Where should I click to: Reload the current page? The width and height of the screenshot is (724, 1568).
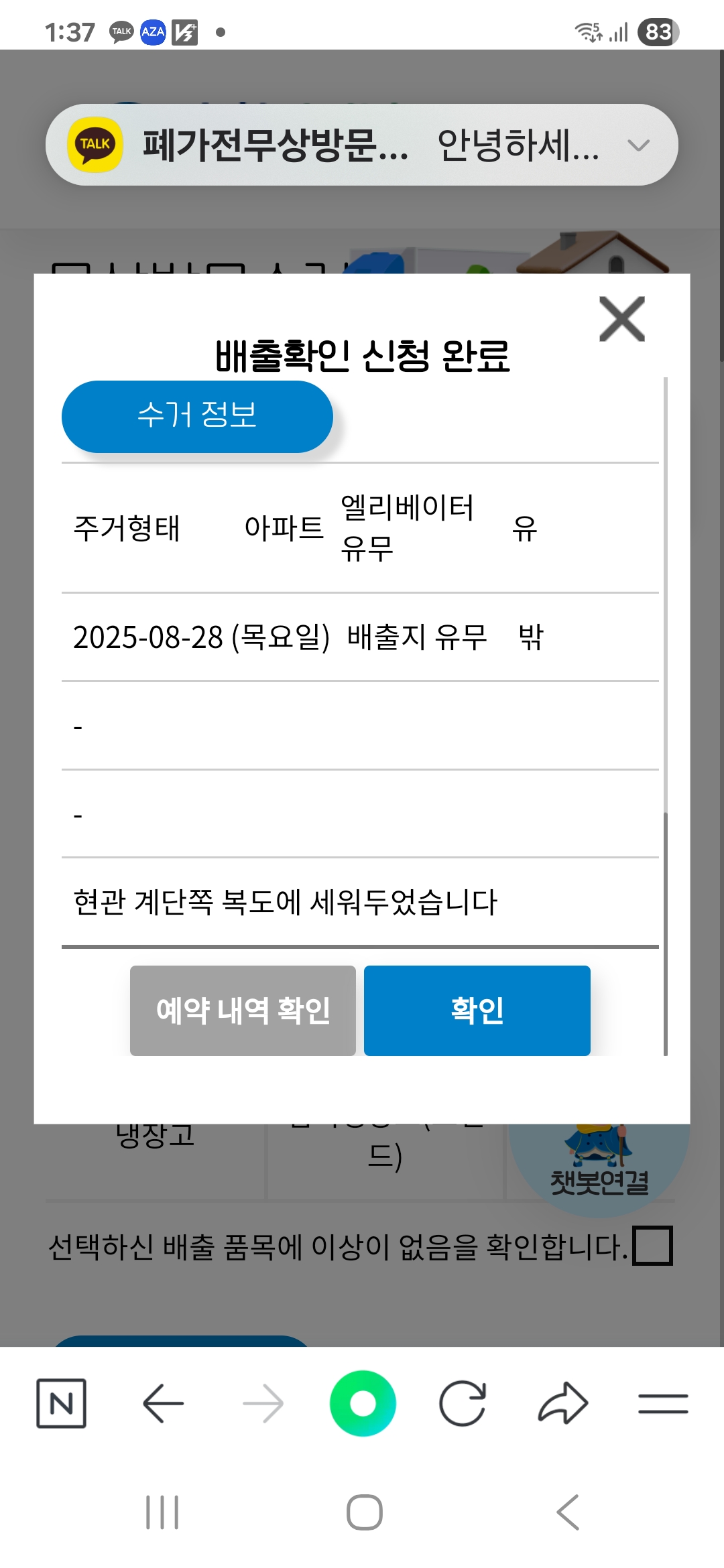click(463, 1403)
